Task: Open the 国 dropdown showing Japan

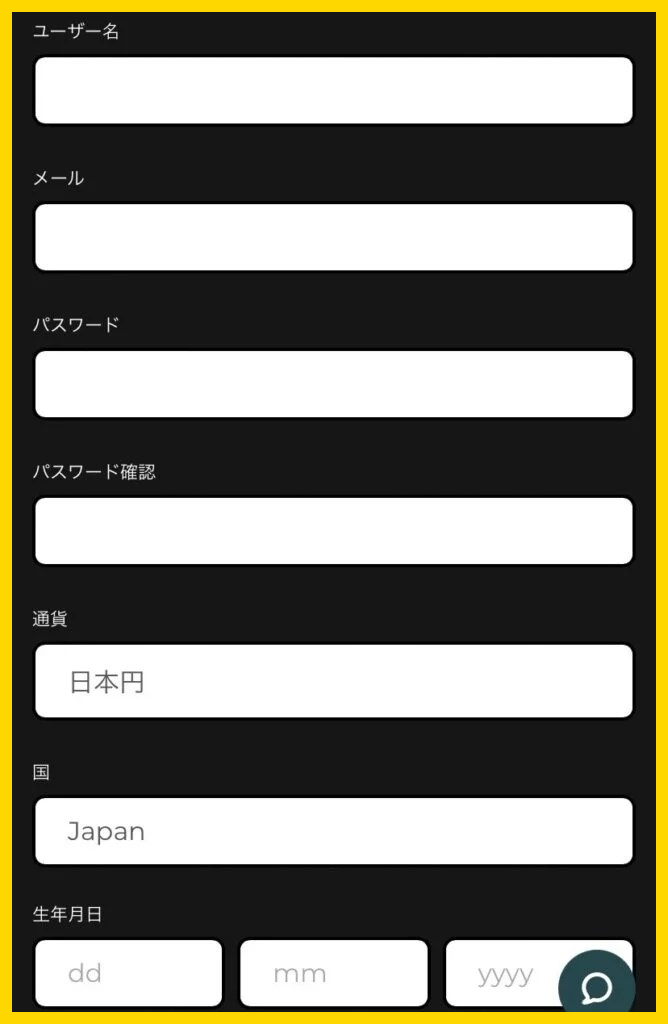Action: [334, 831]
